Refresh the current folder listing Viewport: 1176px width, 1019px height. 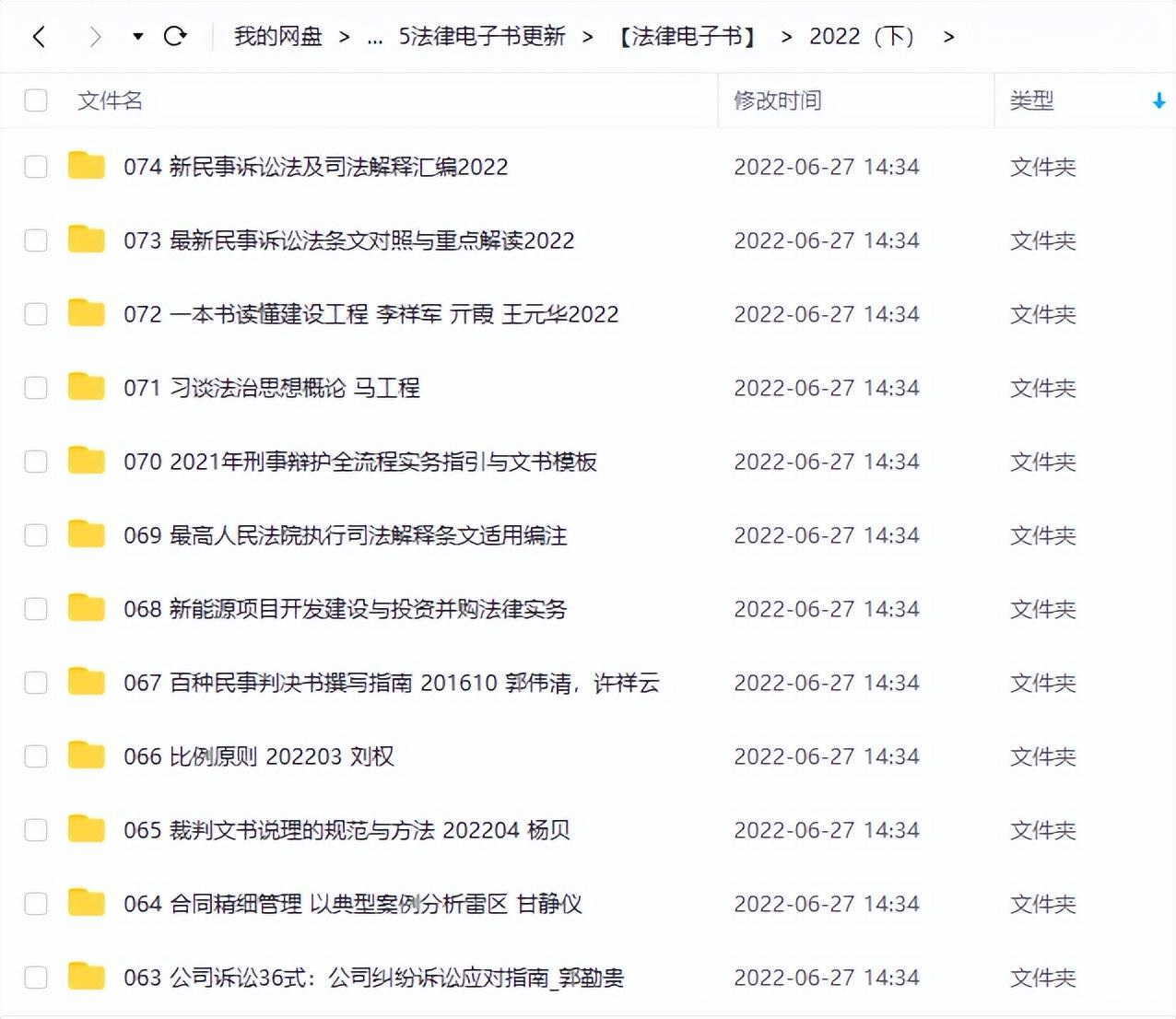(x=175, y=37)
